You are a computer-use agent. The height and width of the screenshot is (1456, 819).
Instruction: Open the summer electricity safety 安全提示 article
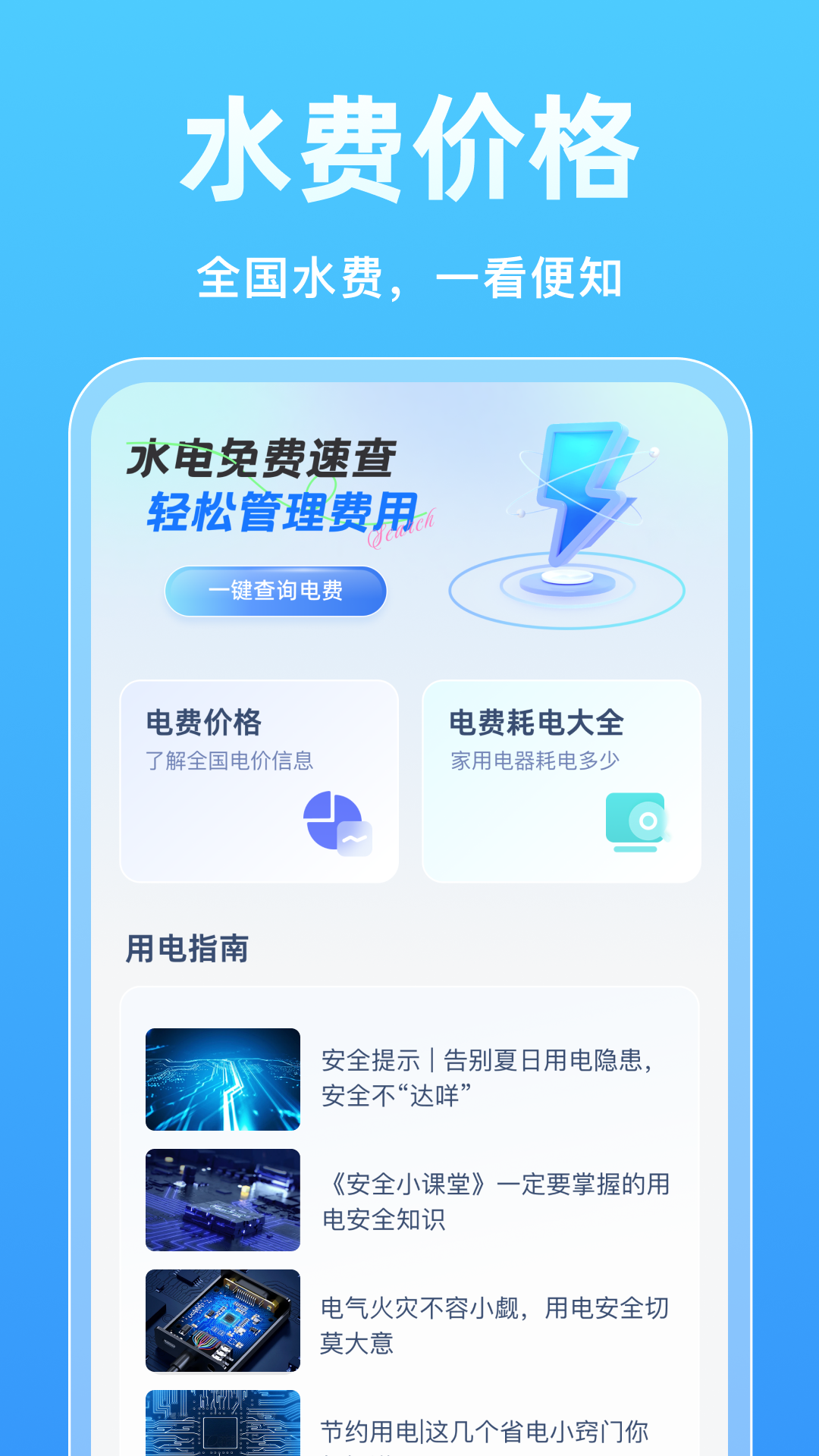coord(494,1077)
